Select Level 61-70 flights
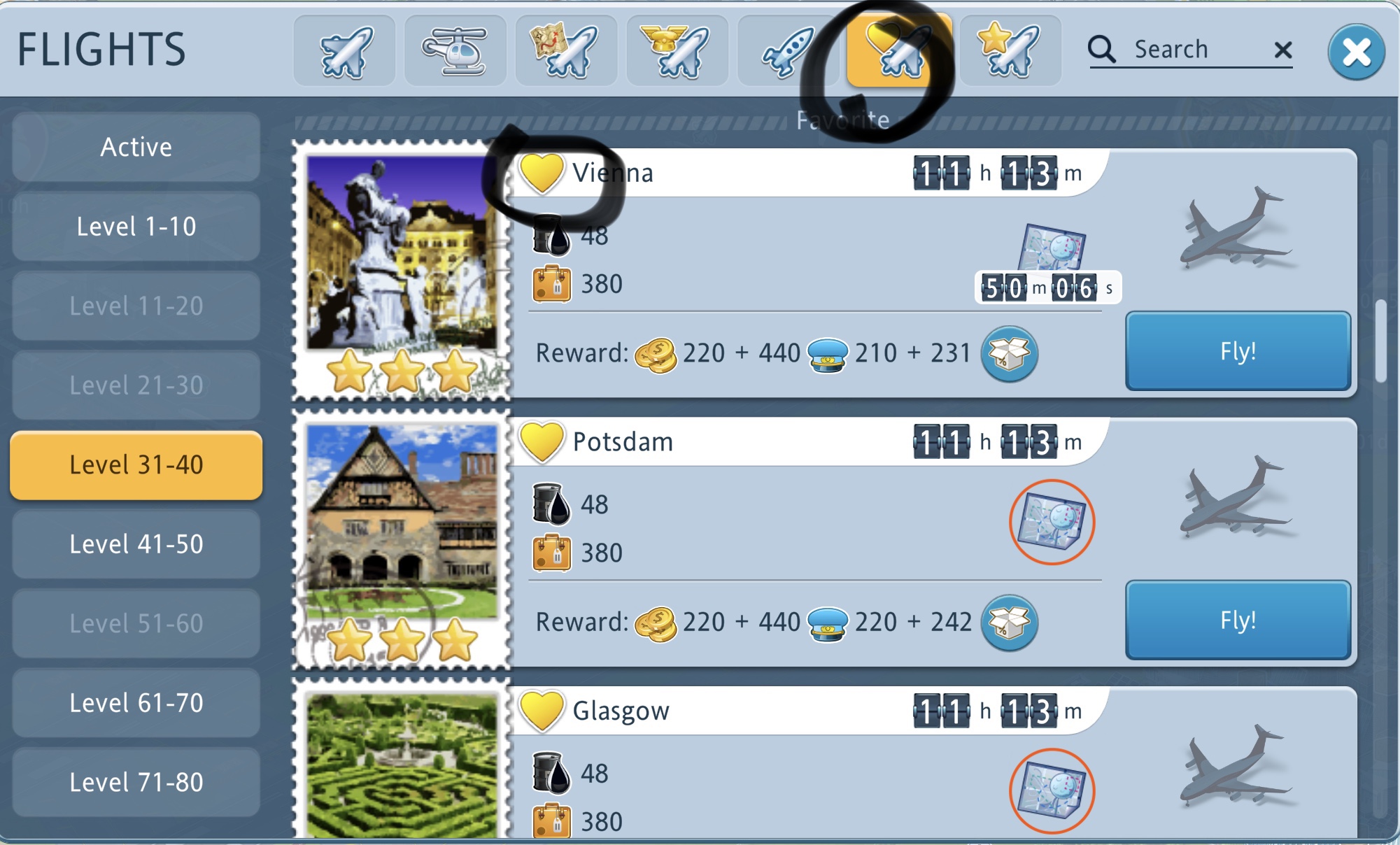This screenshot has width=1400, height=845. 136,703
